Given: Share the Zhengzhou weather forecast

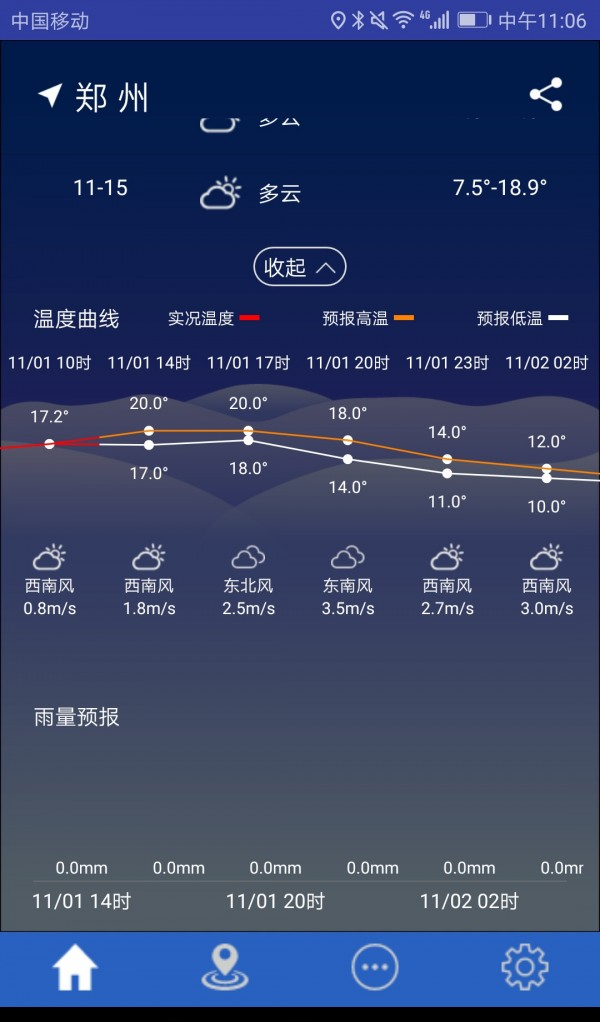Looking at the screenshot, I should [x=546, y=95].
